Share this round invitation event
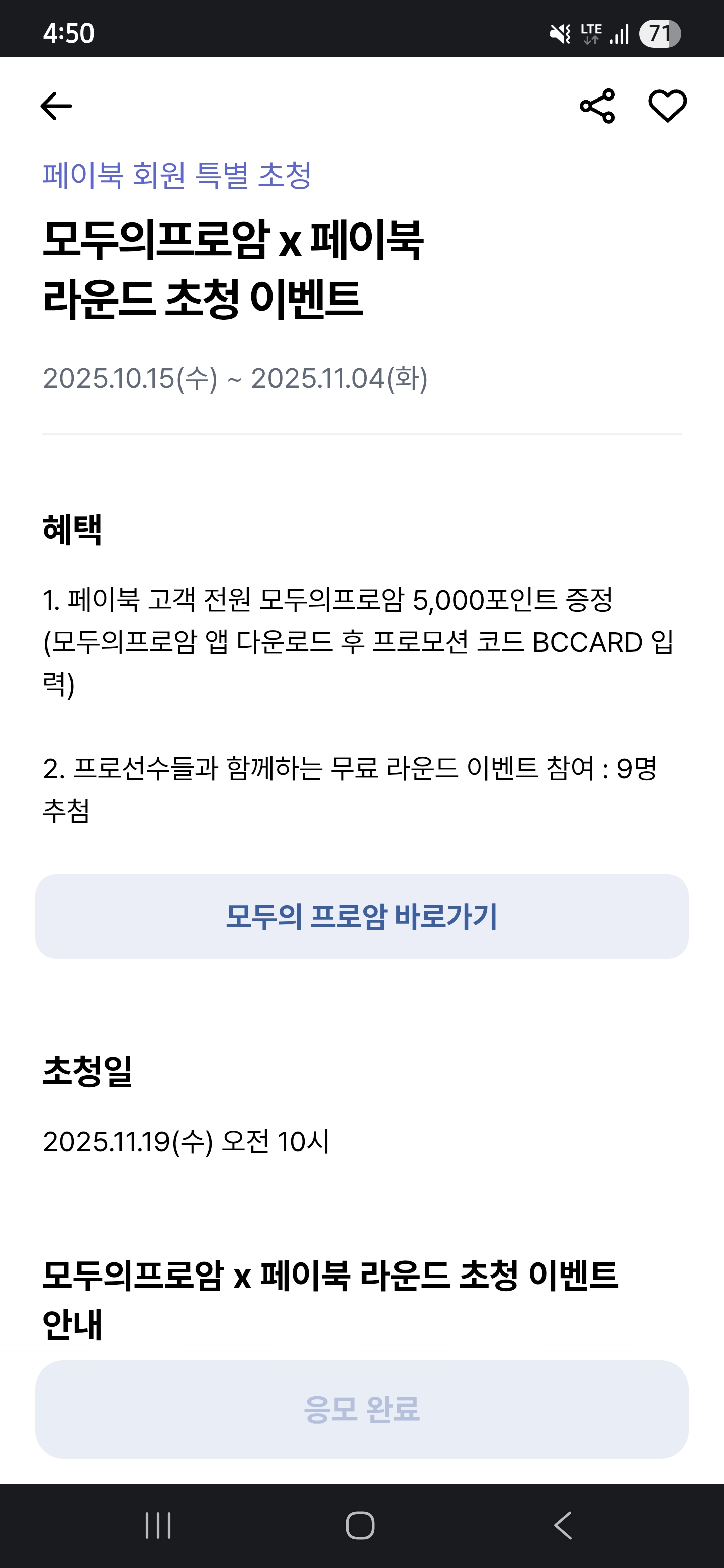724x1568 pixels. click(597, 106)
